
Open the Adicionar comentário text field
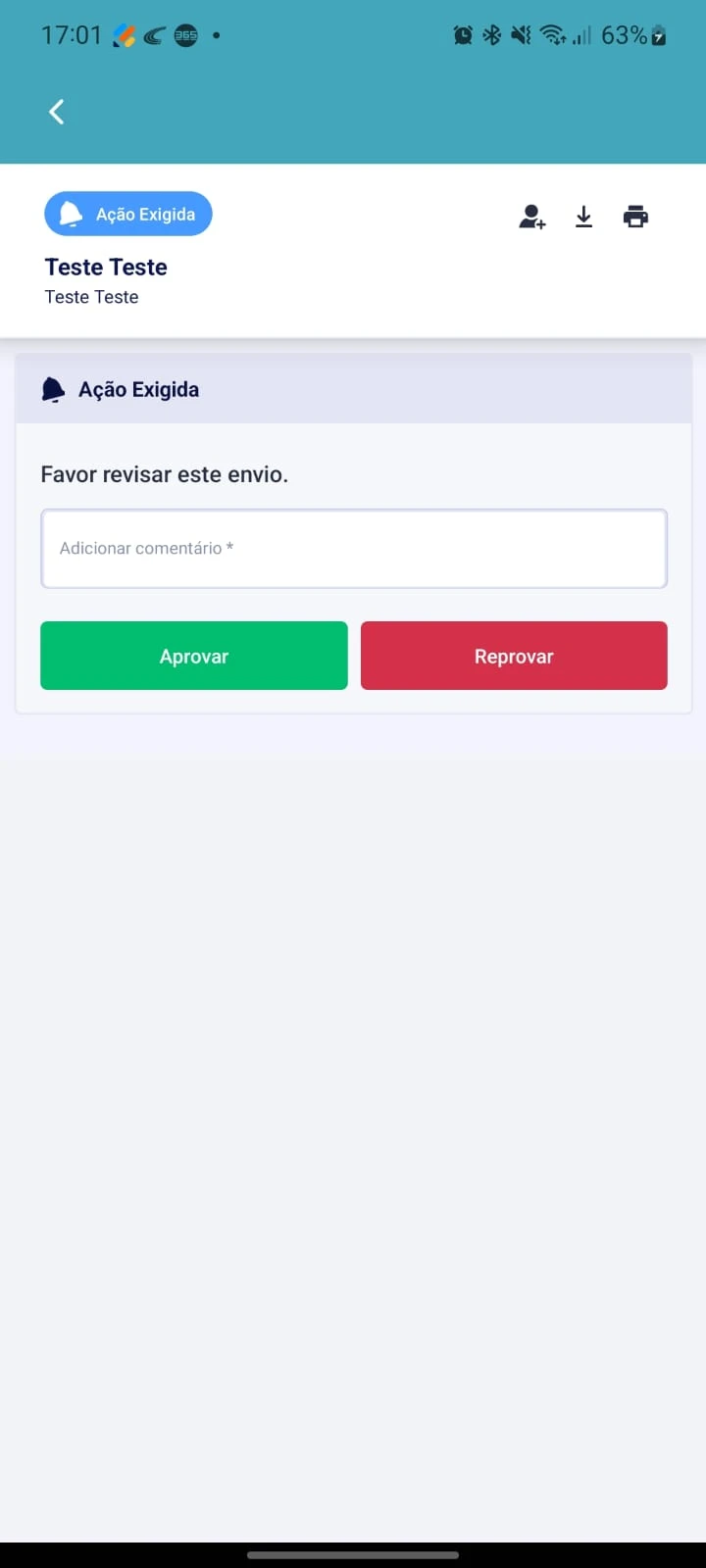(354, 548)
